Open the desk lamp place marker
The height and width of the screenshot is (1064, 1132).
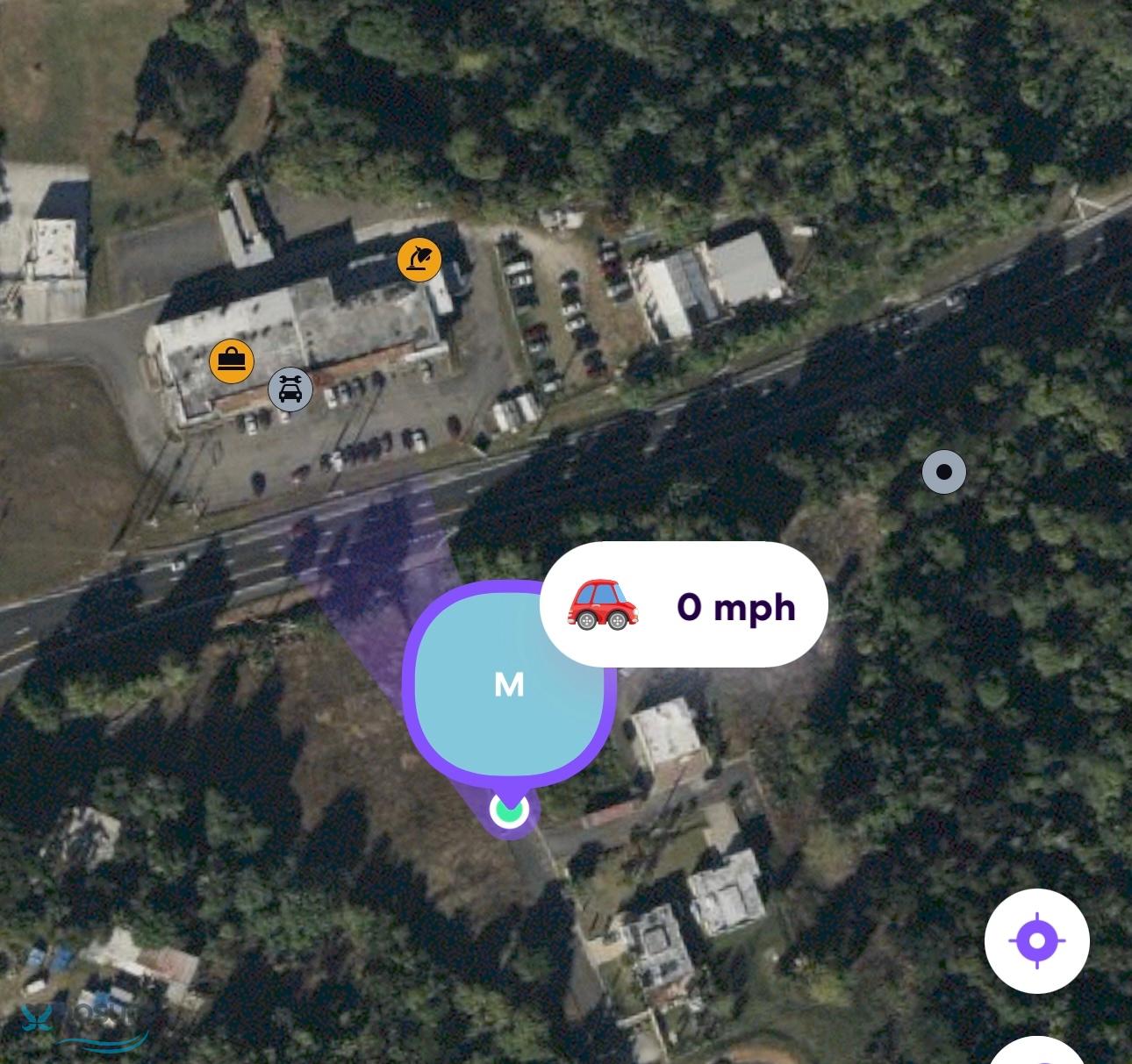pos(419,260)
